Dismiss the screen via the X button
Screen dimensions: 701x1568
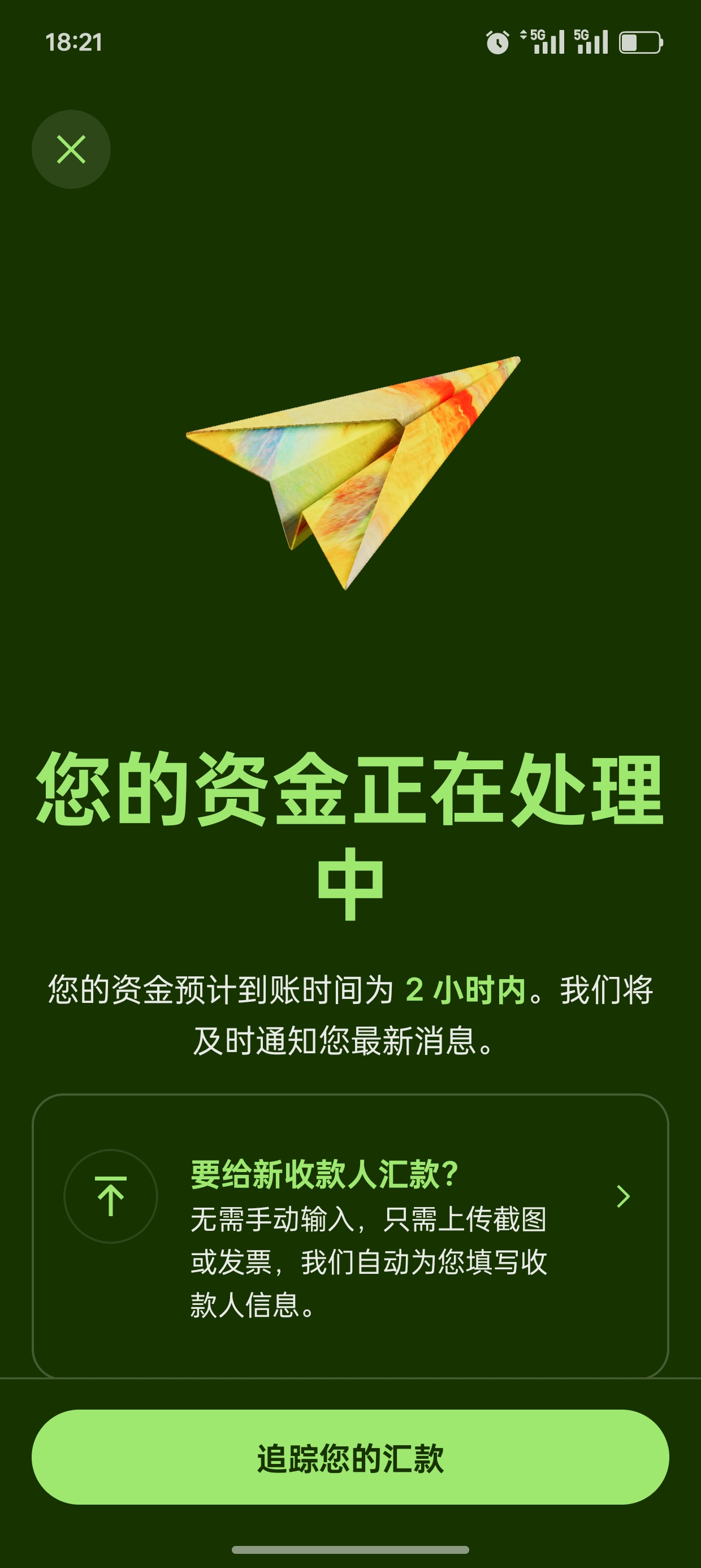71,149
